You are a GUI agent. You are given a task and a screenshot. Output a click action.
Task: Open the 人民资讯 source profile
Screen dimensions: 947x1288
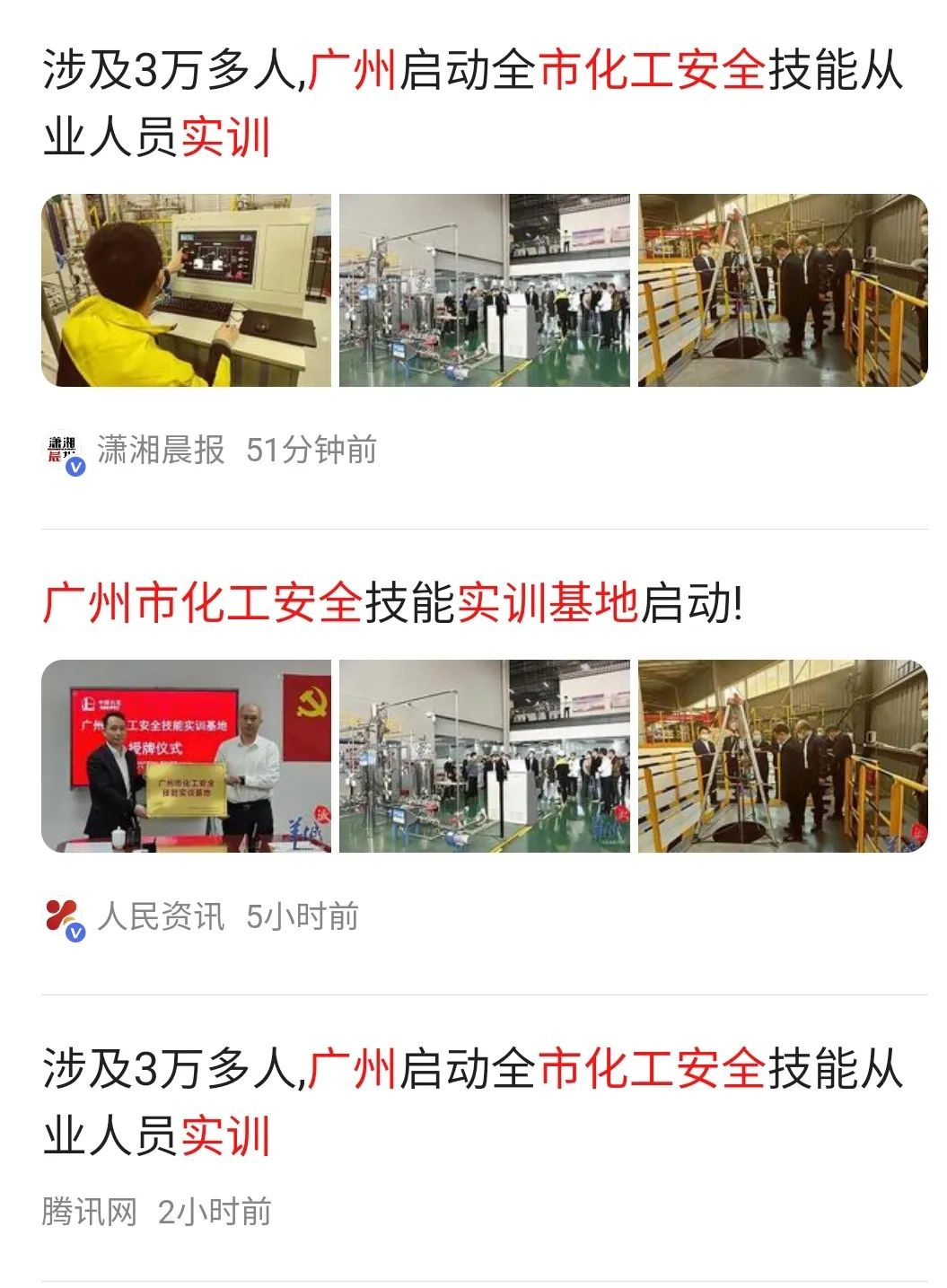point(160,916)
